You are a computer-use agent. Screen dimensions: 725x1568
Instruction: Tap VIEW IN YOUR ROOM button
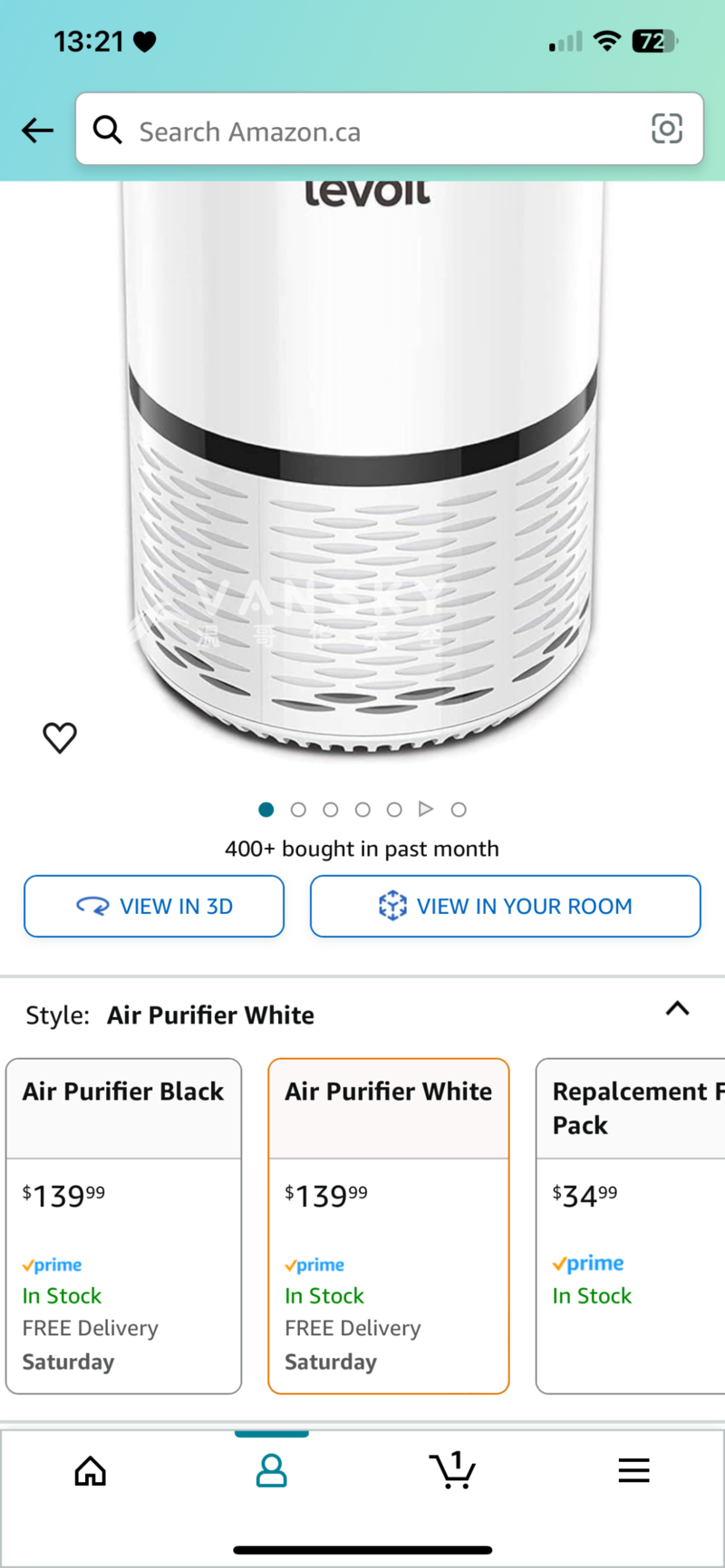click(x=505, y=906)
